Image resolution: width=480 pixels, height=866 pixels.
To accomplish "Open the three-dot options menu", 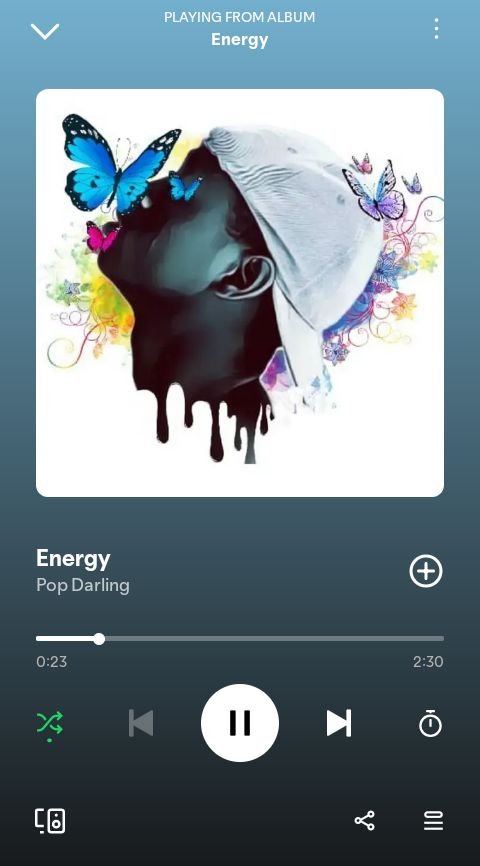I will pos(436,29).
